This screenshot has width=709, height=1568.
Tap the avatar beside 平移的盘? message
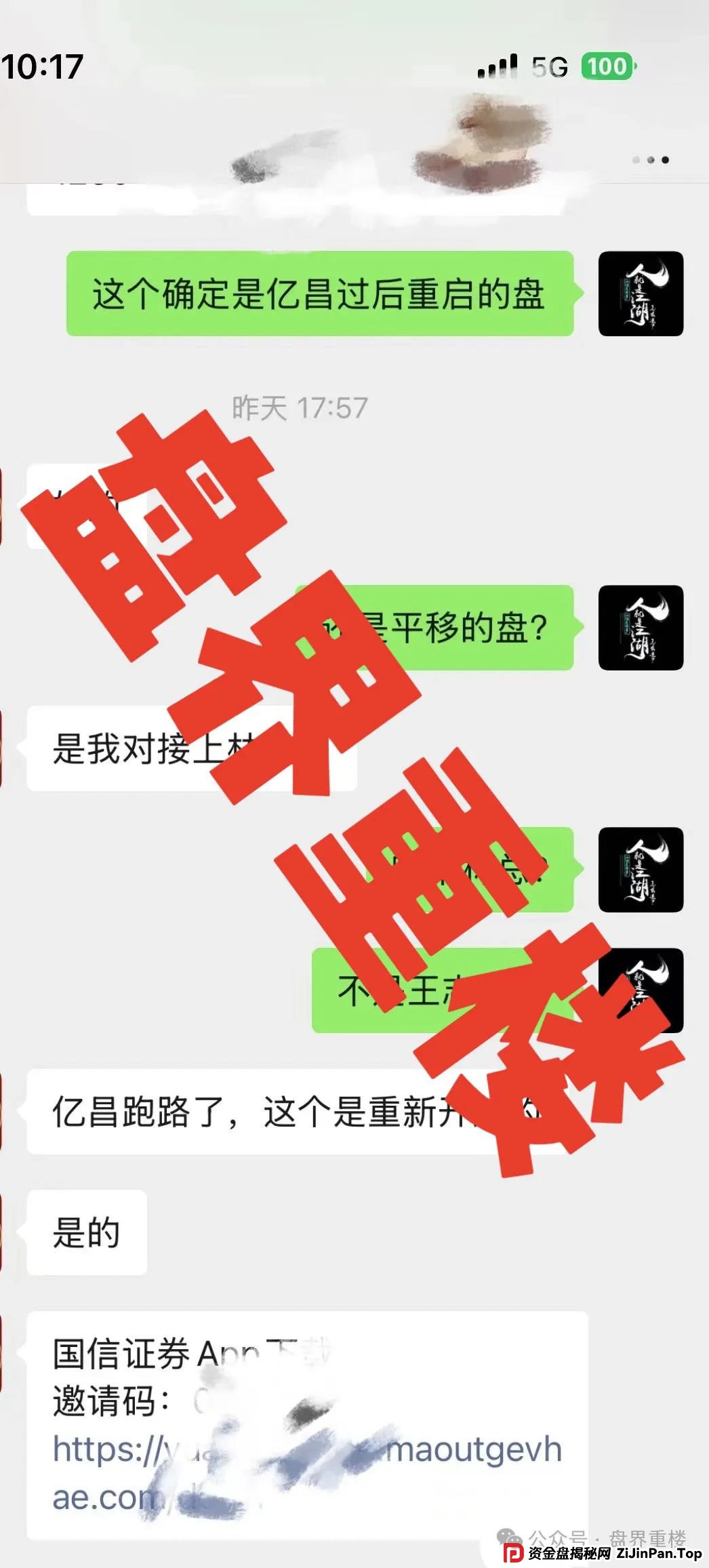coord(641,628)
